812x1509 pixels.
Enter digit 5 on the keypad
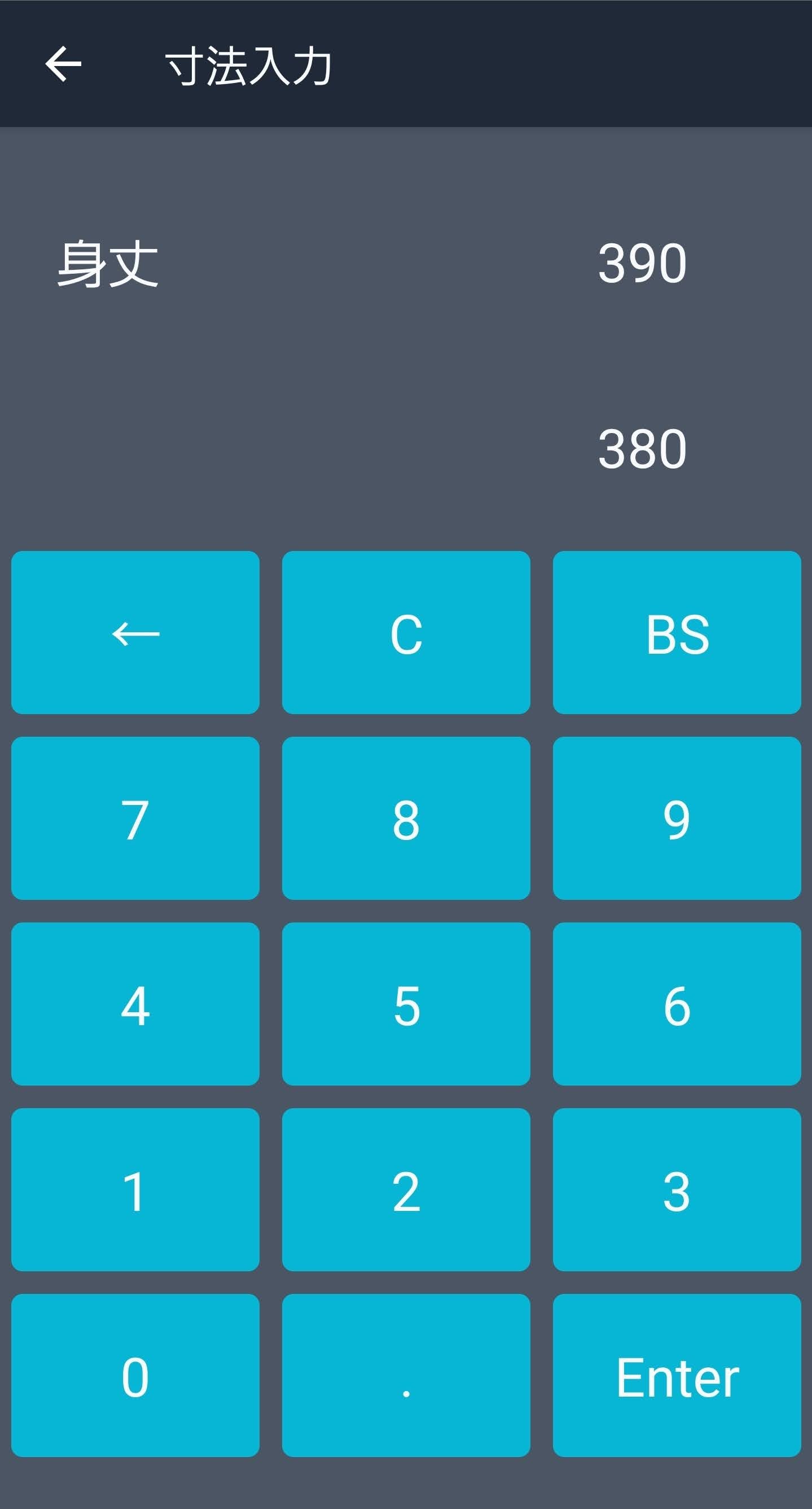tap(406, 1004)
